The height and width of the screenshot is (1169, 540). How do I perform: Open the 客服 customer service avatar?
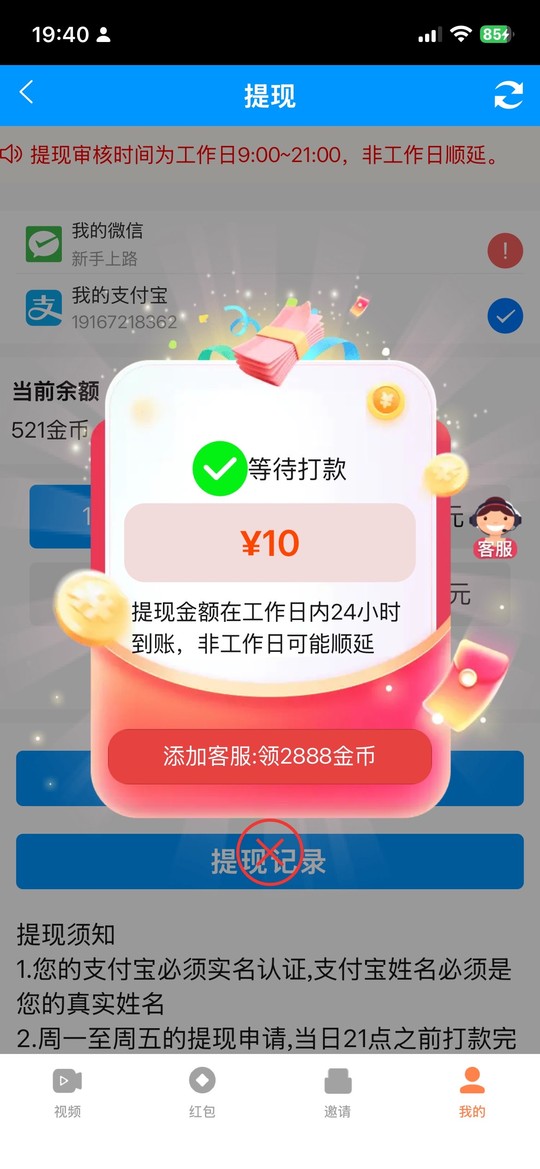(495, 527)
